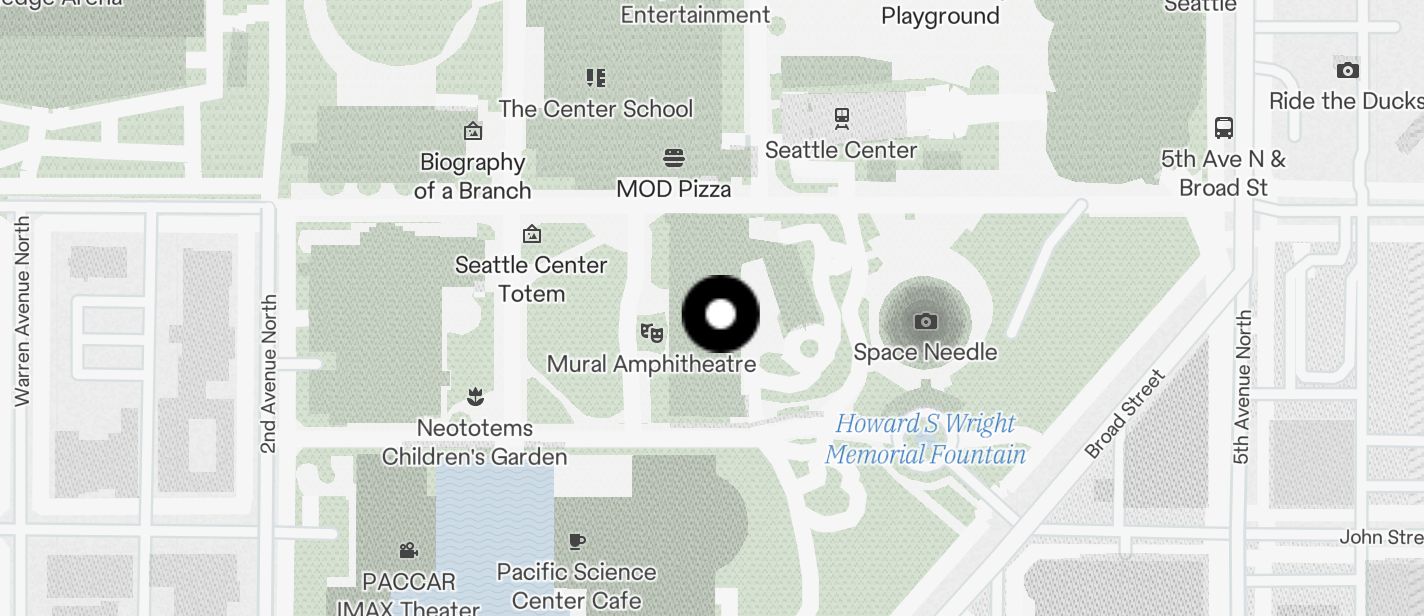
Task: Tap the black location marker pin
Action: tap(720, 315)
